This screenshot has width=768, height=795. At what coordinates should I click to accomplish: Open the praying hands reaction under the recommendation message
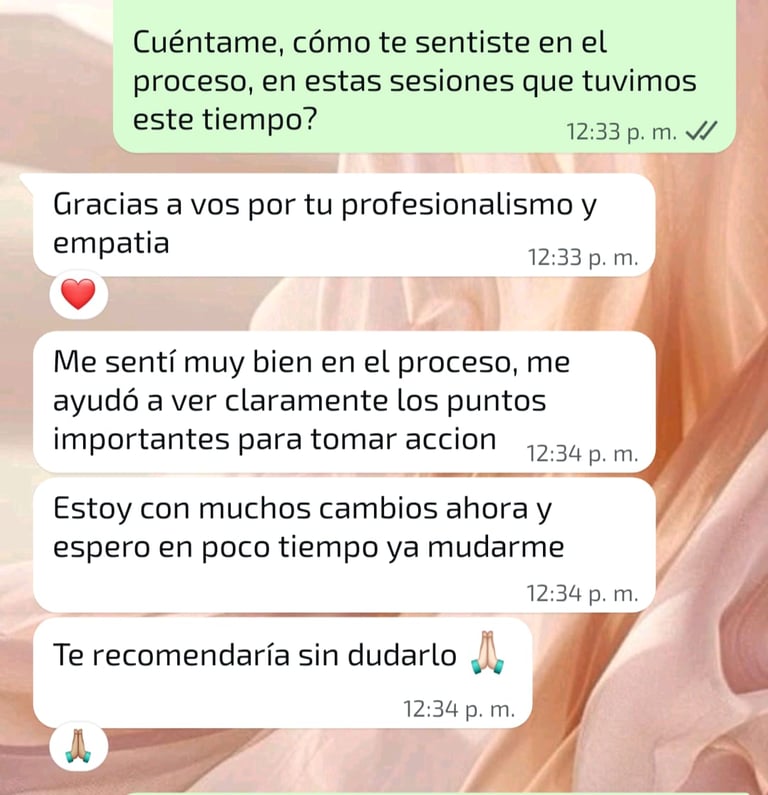78,746
